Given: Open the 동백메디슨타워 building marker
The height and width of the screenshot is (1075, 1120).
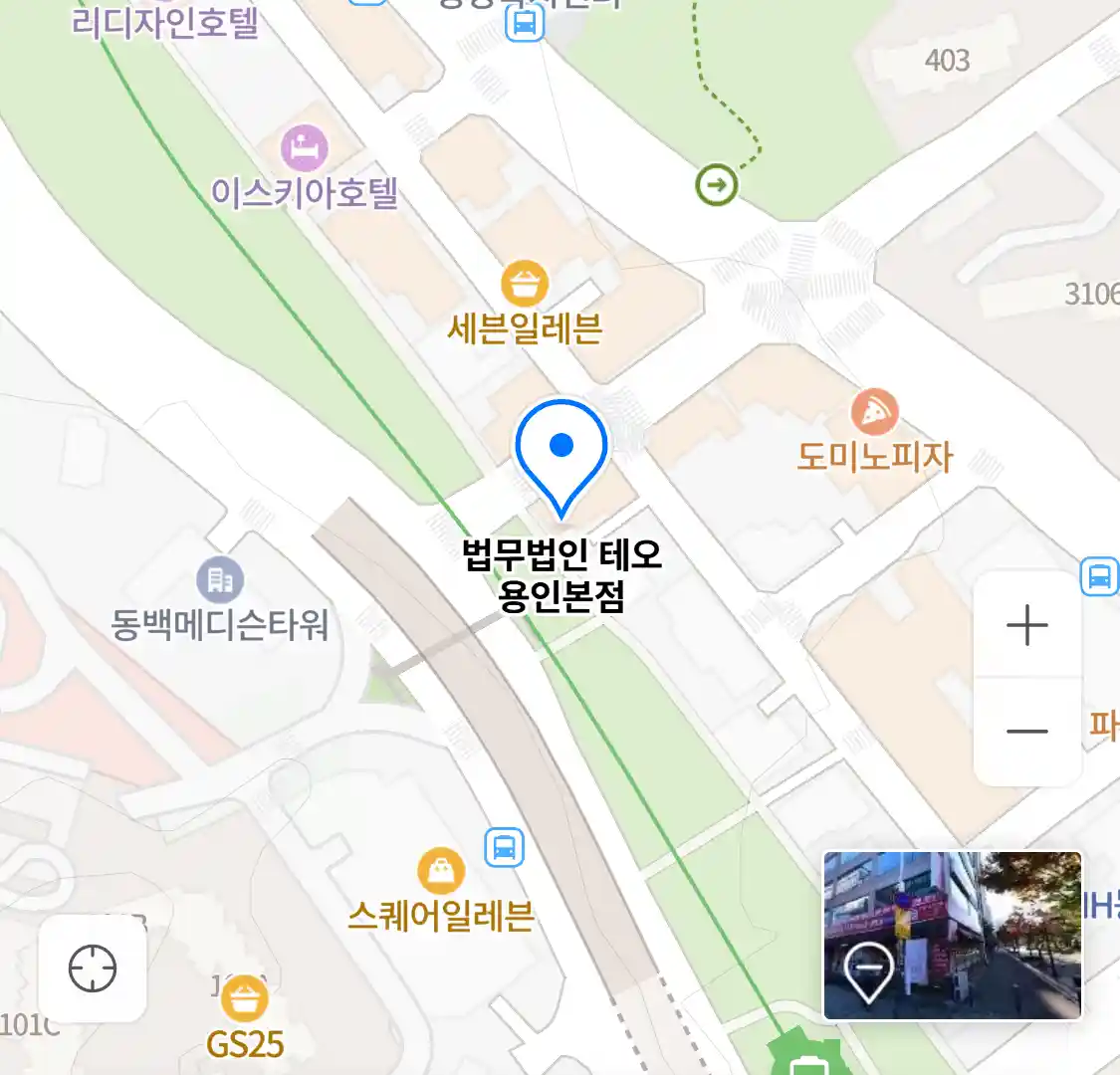Looking at the screenshot, I should [x=220, y=579].
